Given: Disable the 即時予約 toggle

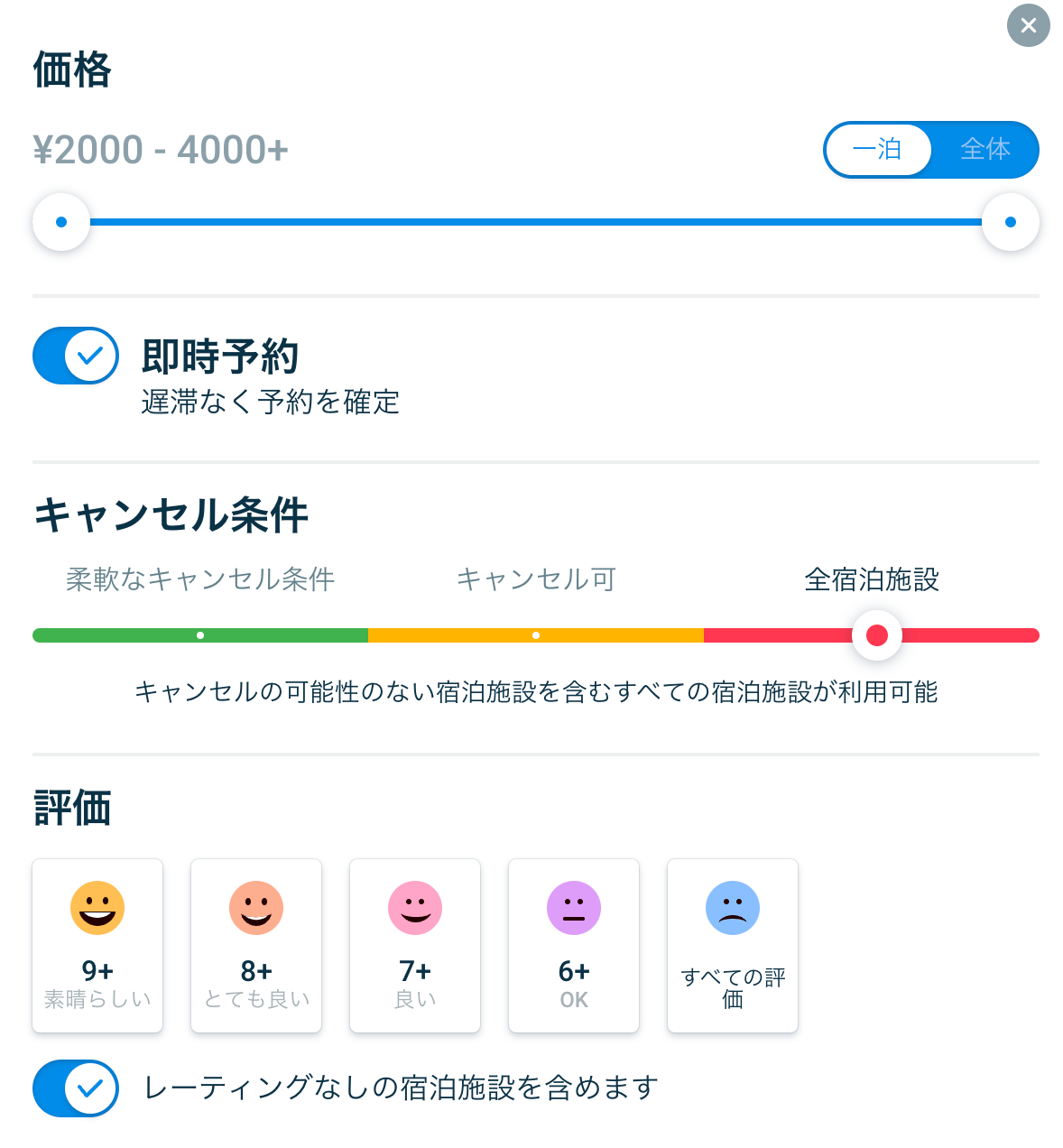Looking at the screenshot, I should click(76, 356).
